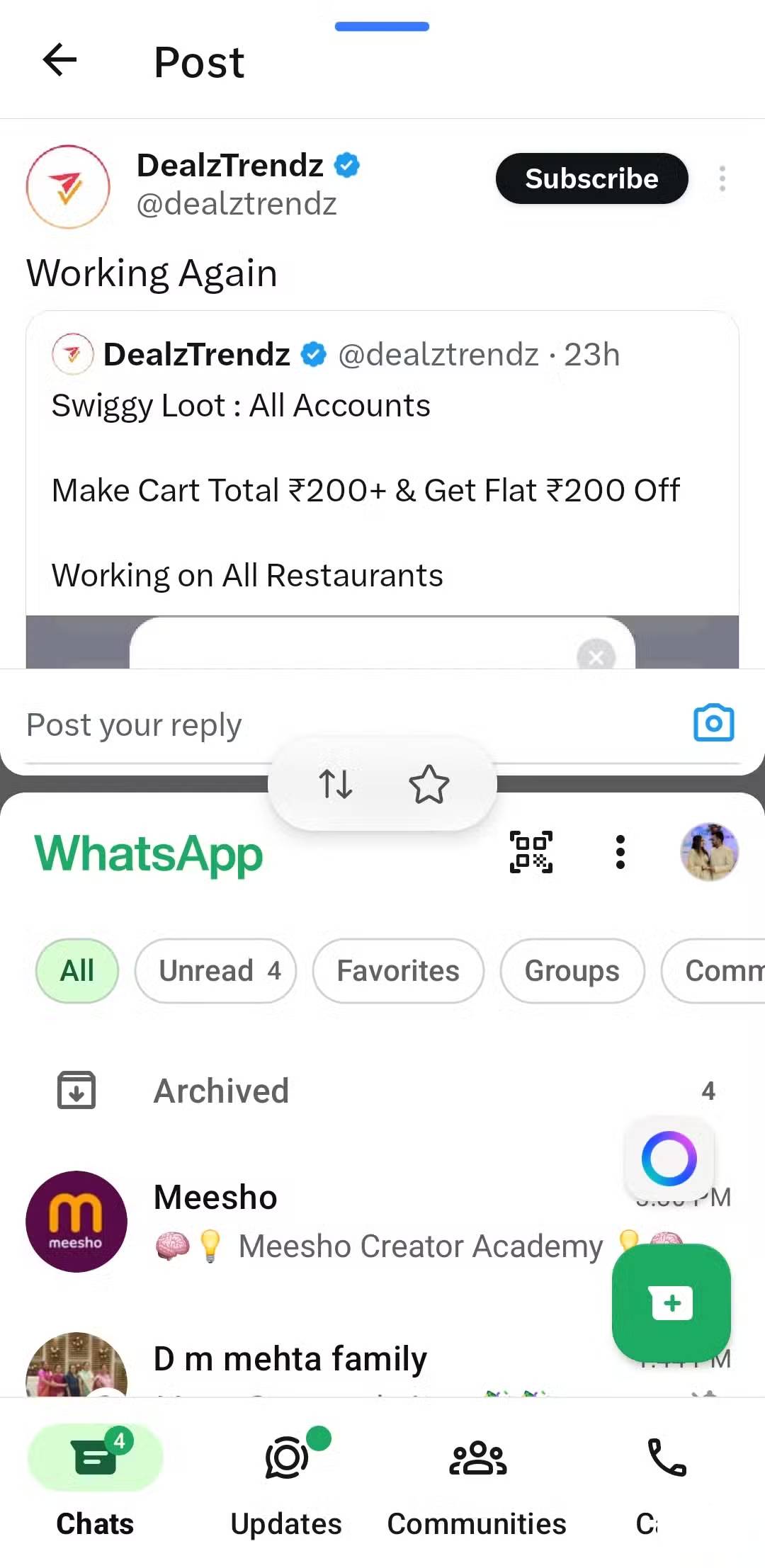Attach a photo using the camera icon
The image size is (765, 1568).
pyautogui.click(x=713, y=723)
